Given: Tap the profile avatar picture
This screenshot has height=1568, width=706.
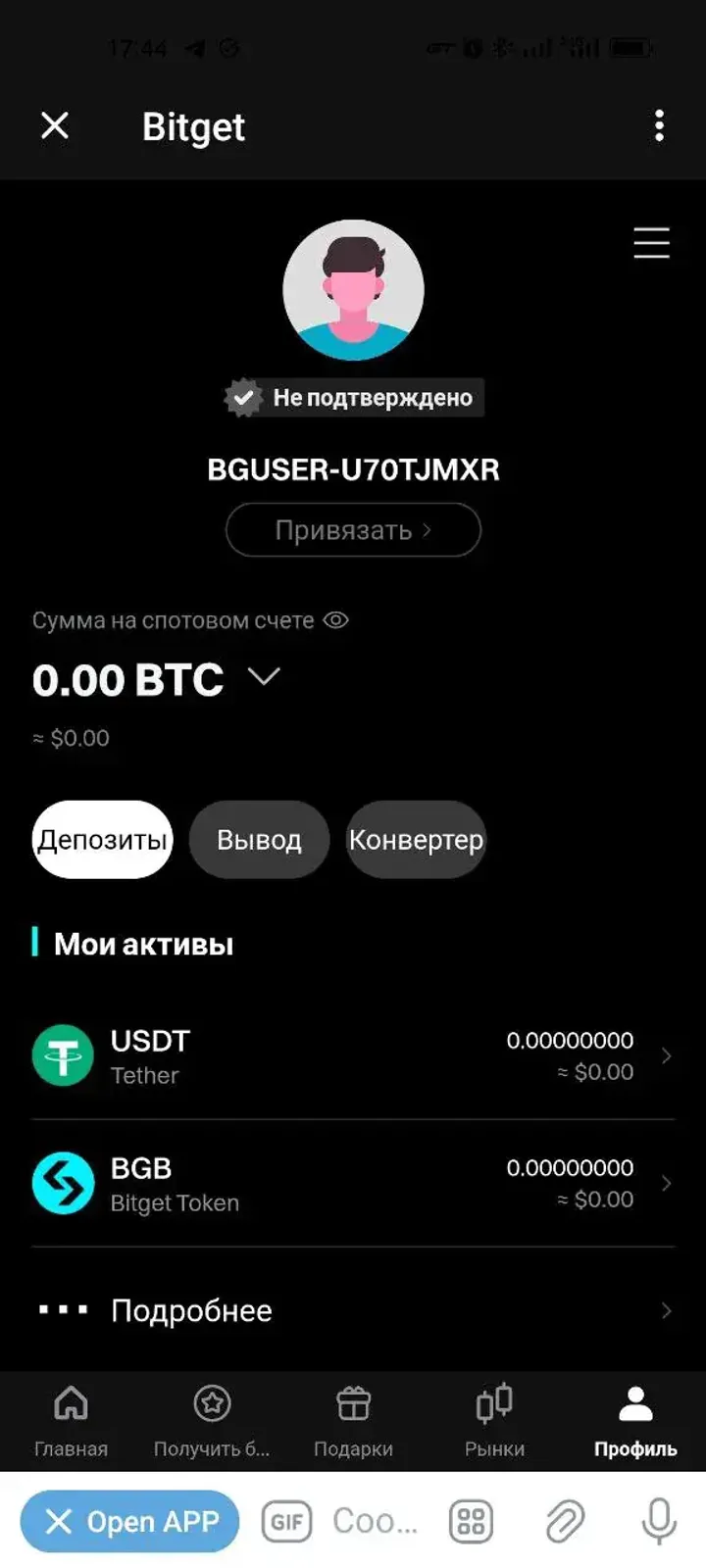Looking at the screenshot, I should (353, 290).
